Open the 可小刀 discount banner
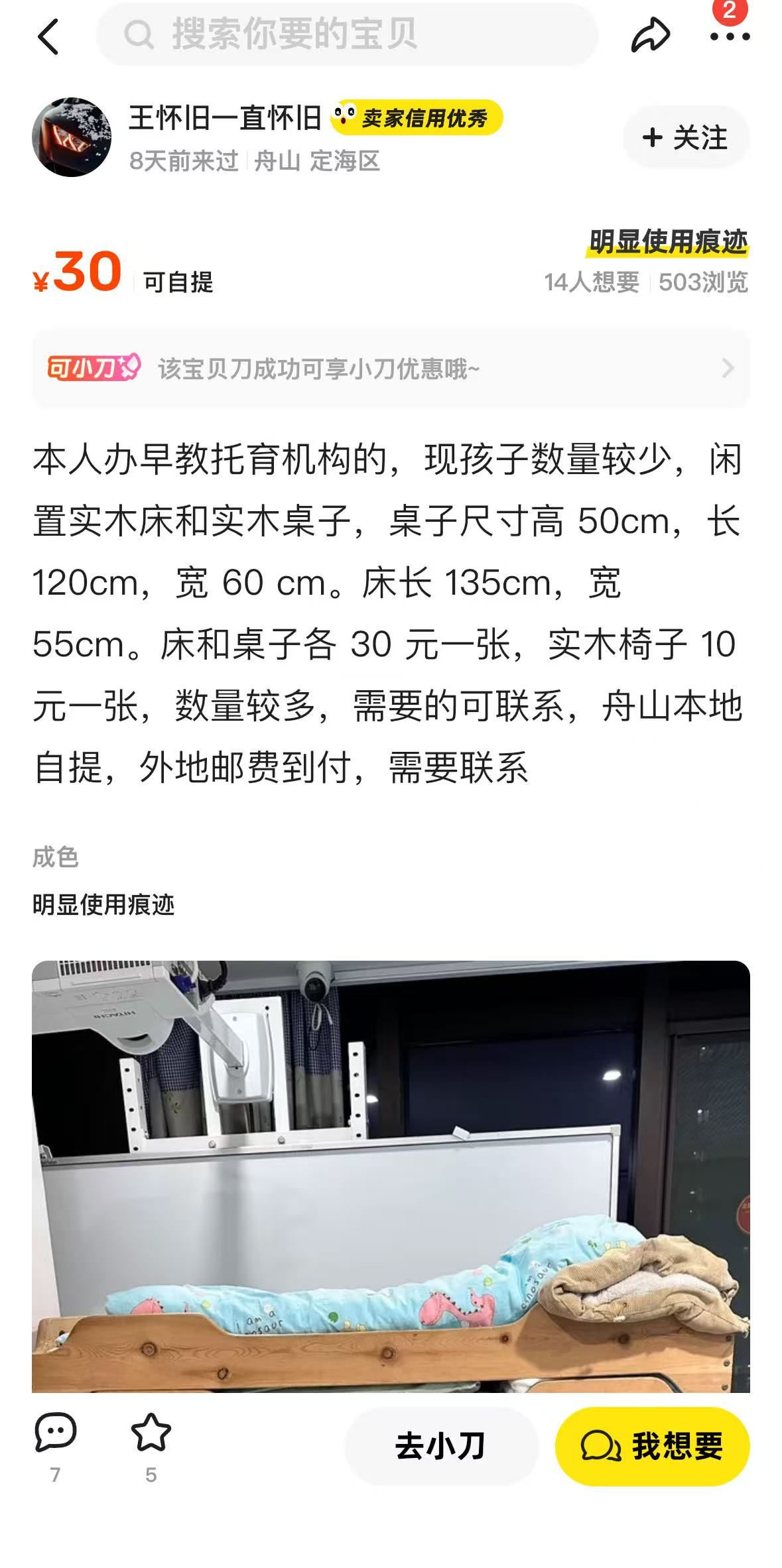782x1568 pixels. point(391,368)
